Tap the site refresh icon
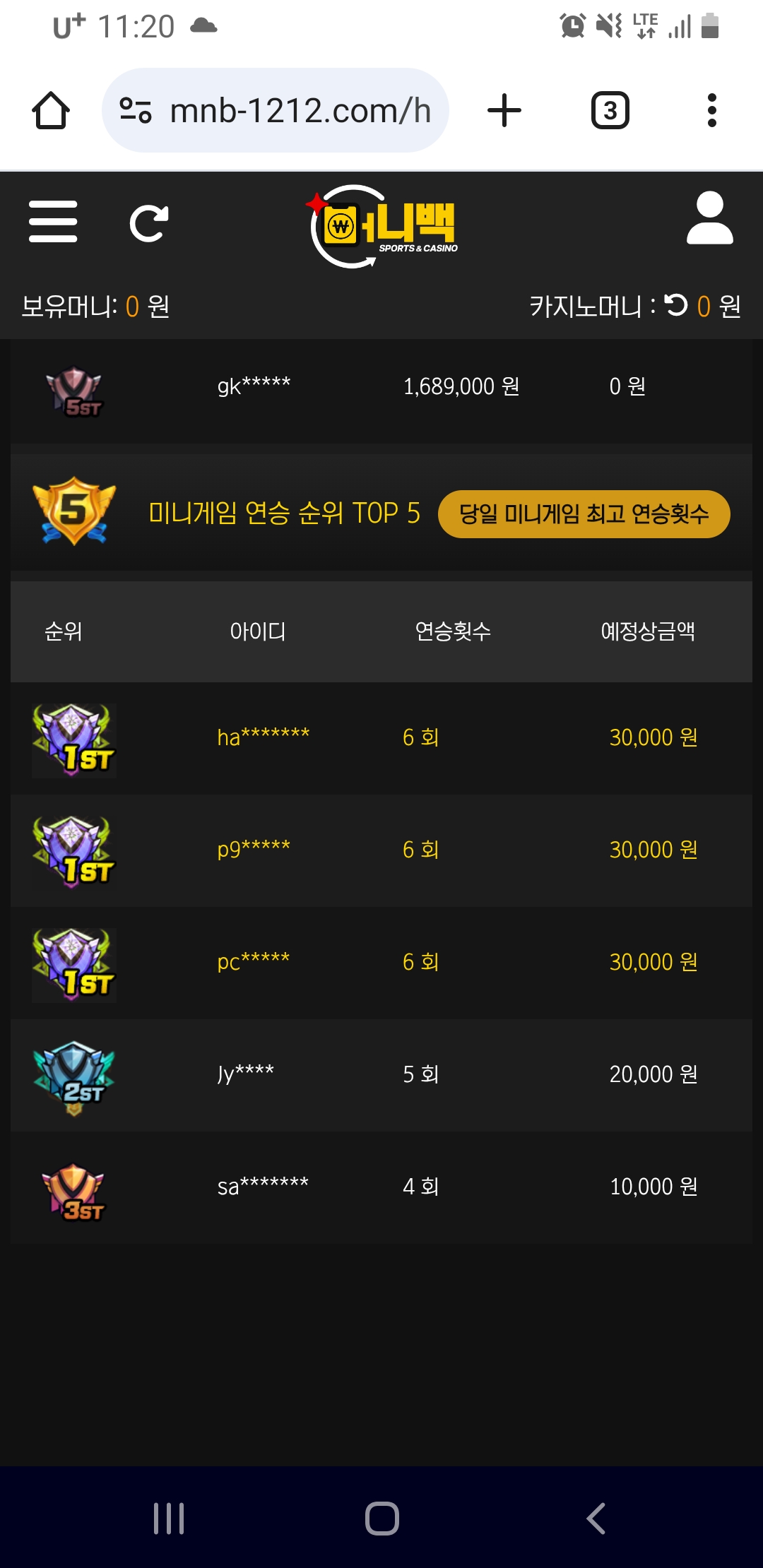 pyautogui.click(x=149, y=223)
